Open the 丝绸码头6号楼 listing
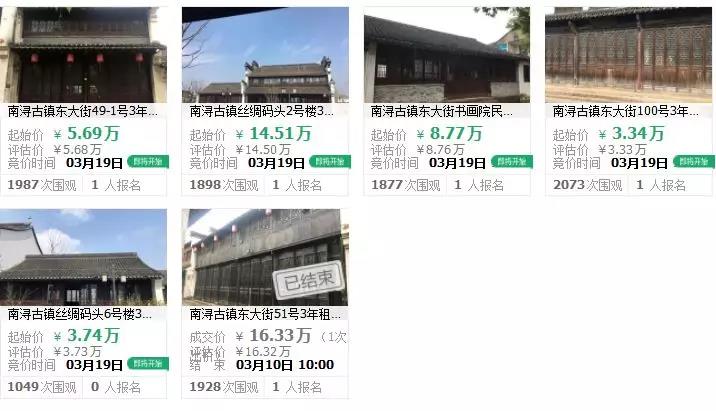 (82, 314)
